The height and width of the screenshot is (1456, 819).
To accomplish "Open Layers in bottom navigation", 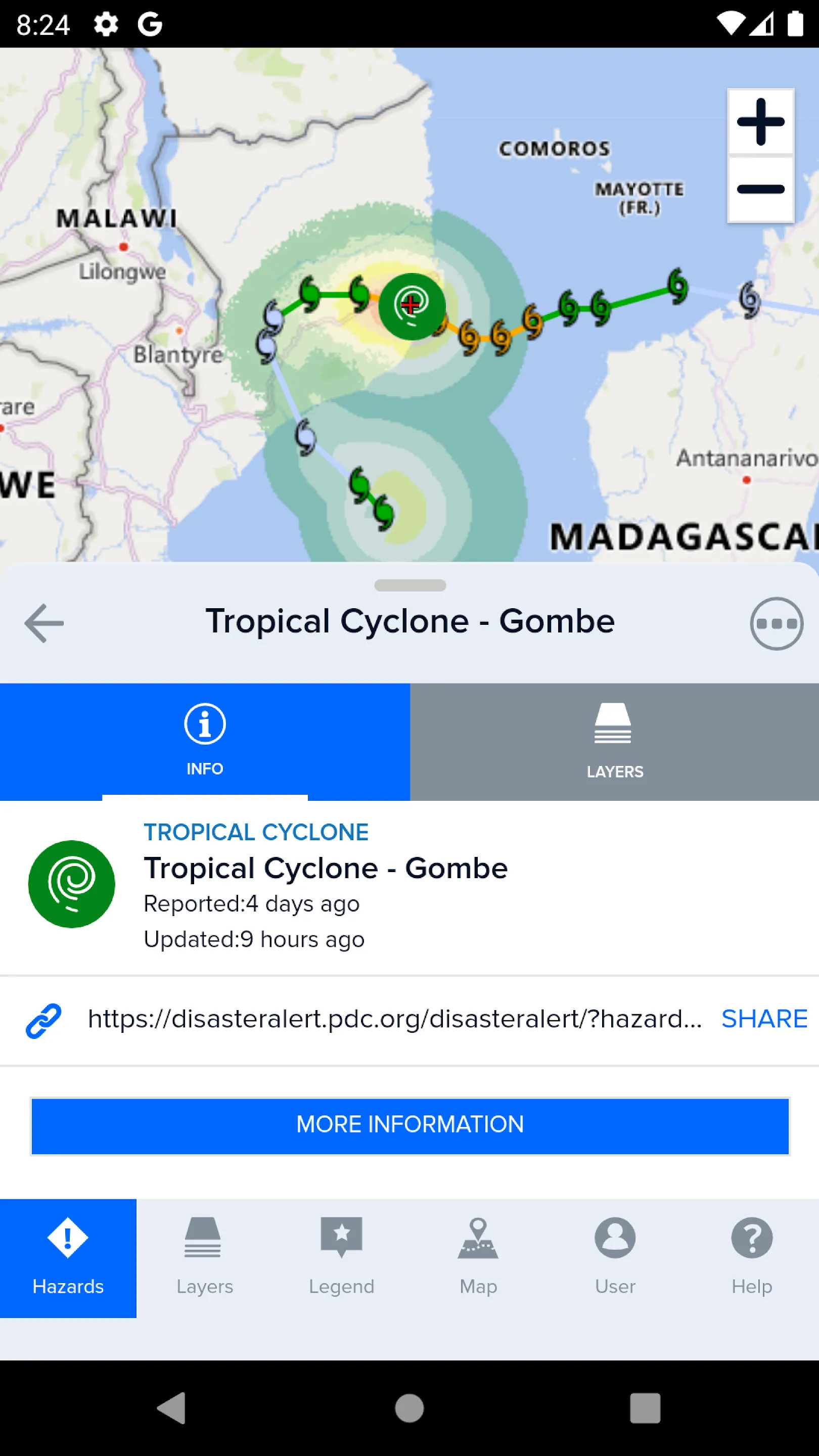I will pyautogui.click(x=205, y=1258).
